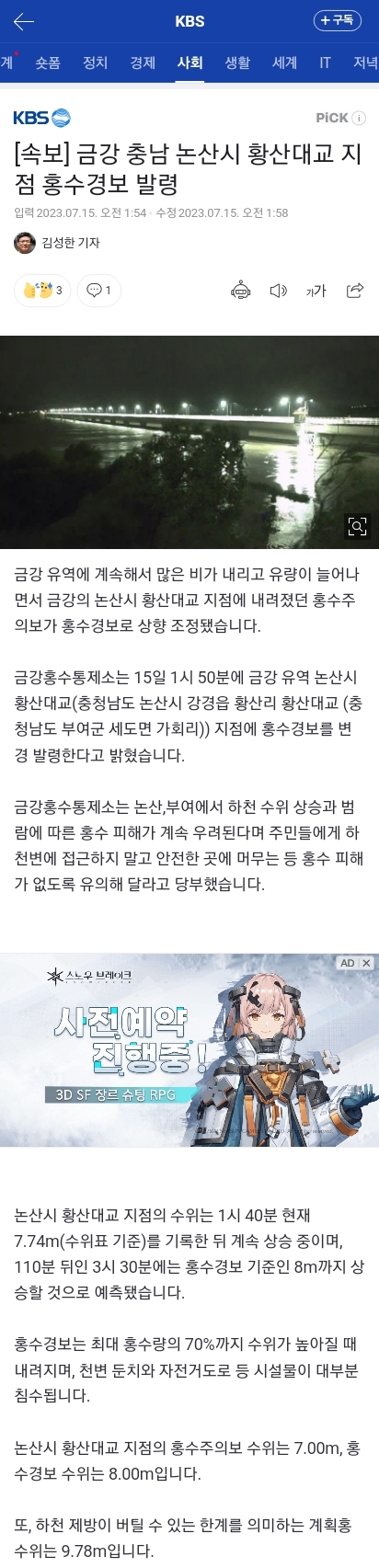Screen dimensions: 379x1568
Task: Open reporter 김성한 기자's profile
Action: click(x=57, y=243)
